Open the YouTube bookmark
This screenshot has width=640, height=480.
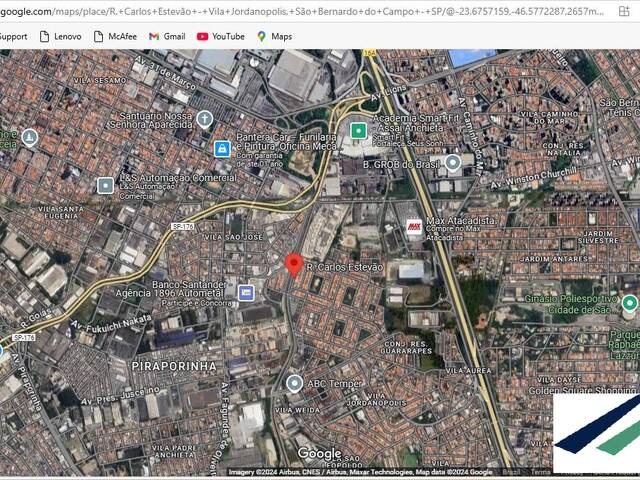(x=220, y=36)
